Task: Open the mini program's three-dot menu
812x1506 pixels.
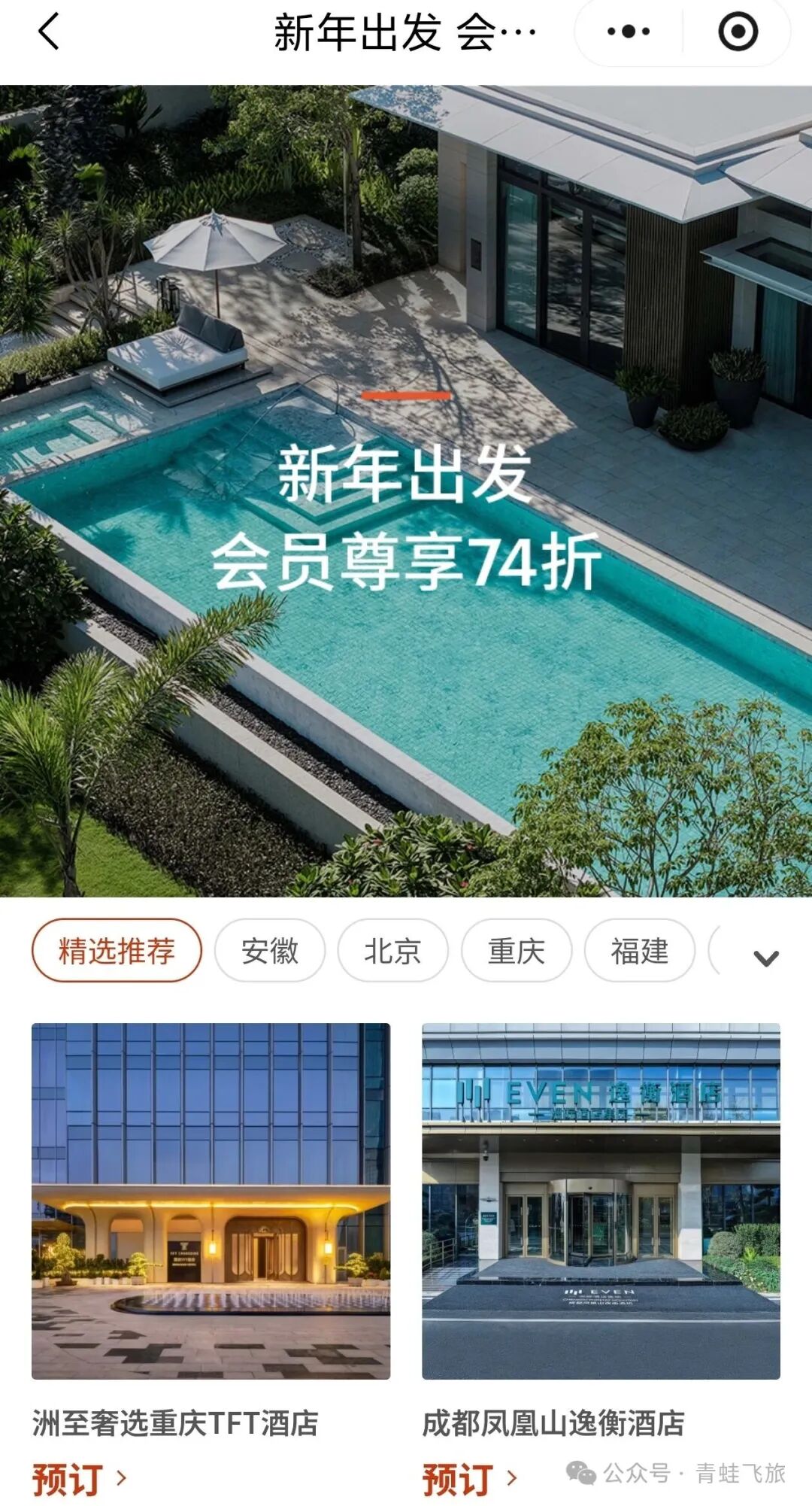Action: click(x=629, y=32)
